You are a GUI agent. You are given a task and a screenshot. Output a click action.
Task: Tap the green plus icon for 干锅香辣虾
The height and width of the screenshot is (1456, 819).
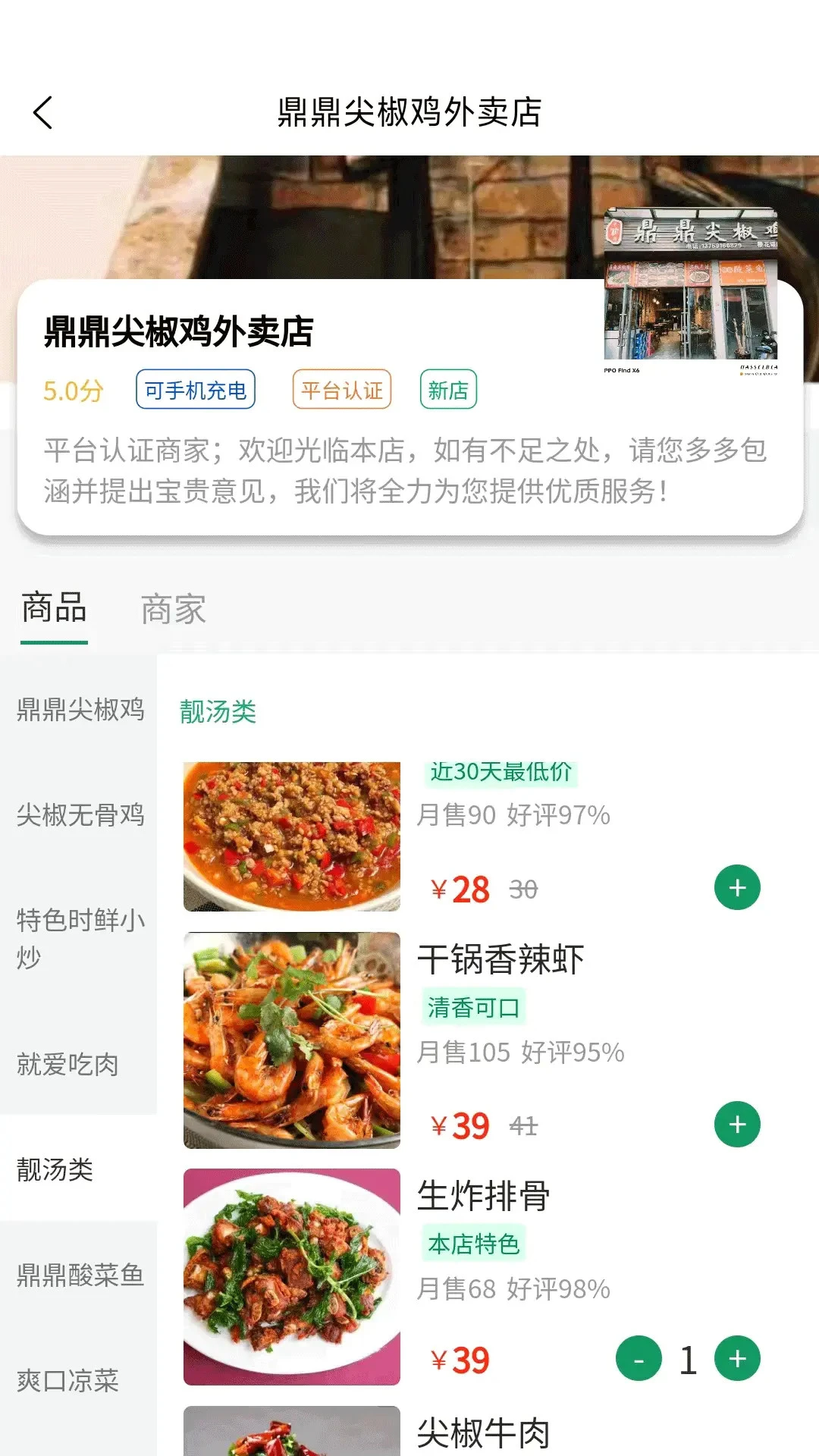[736, 1125]
